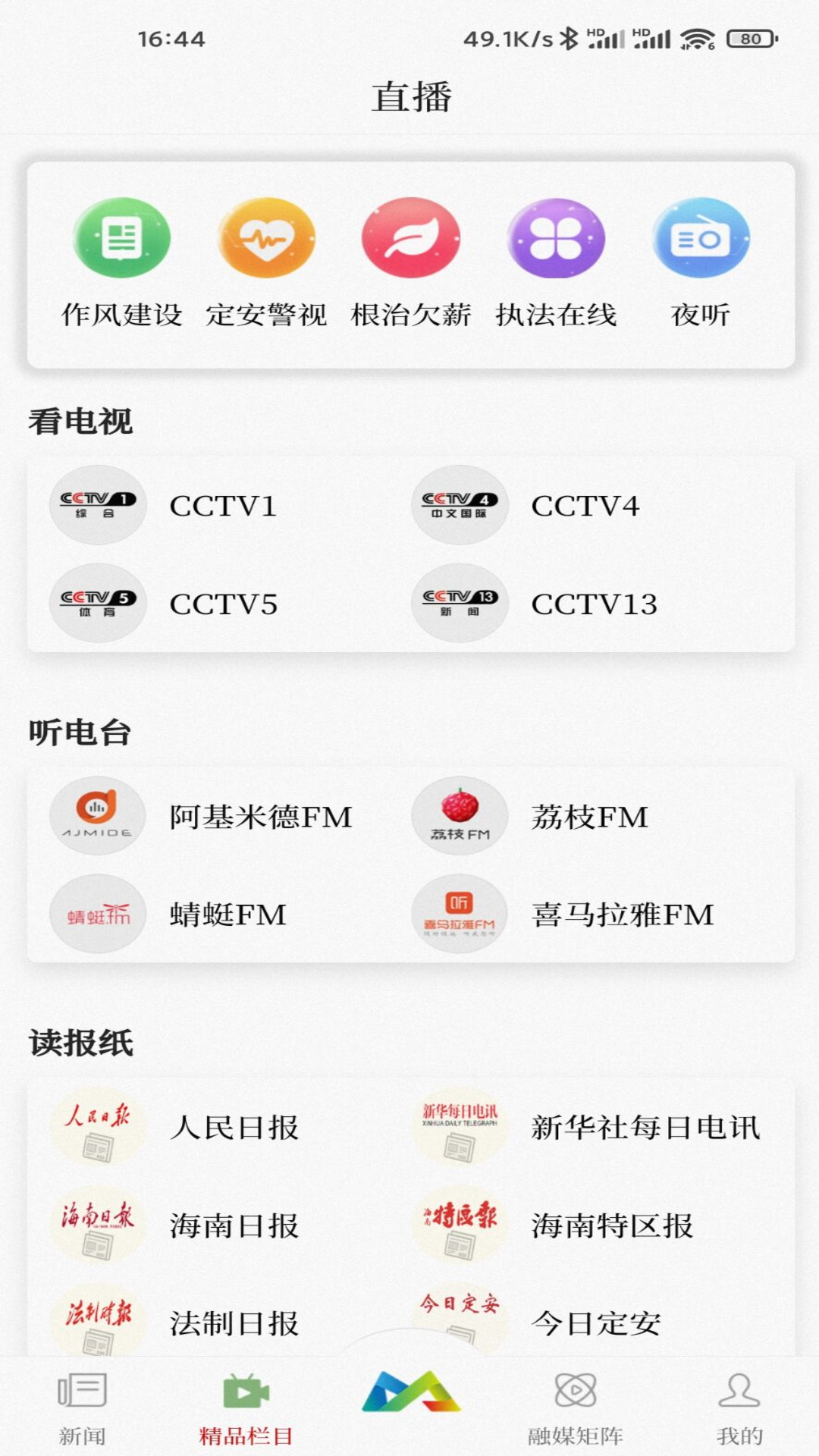The width and height of the screenshot is (819, 1456).
Task: Open the 执法在线 purple clover icon
Action: coord(554,239)
